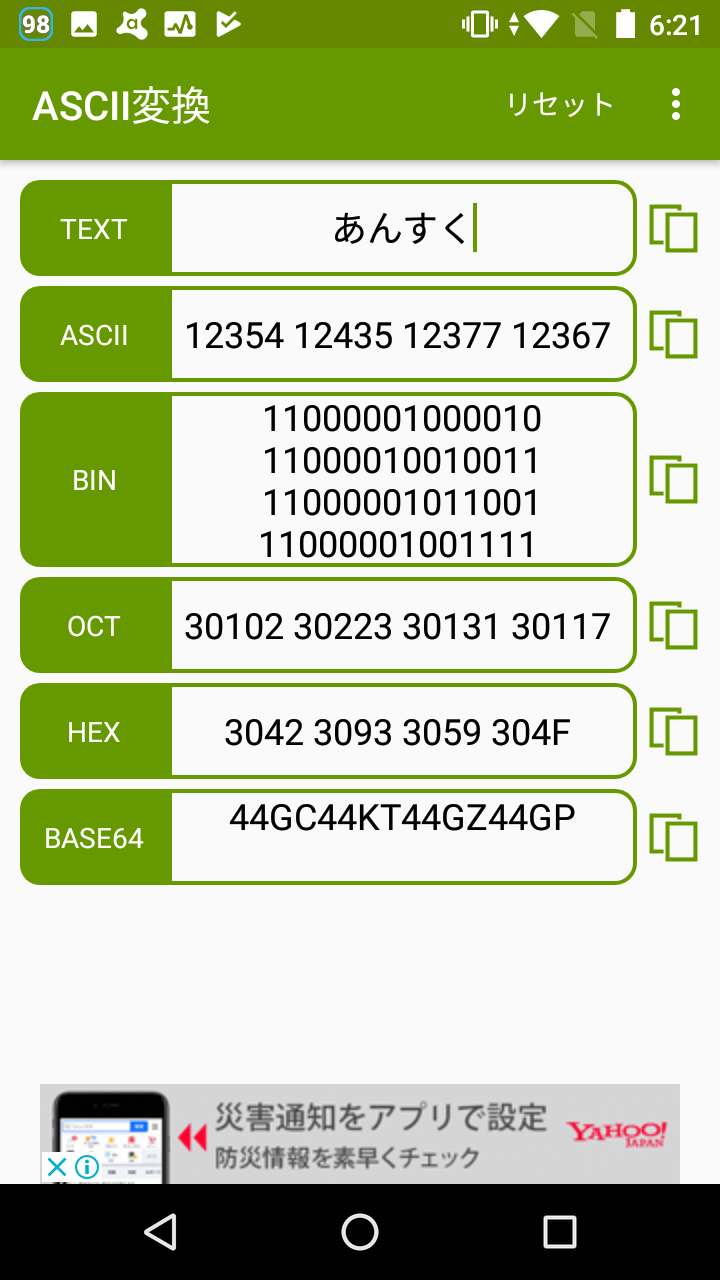Close the Yahoo Japan ad banner
The image size is (720, 1280).
[x=57, y=1167]
